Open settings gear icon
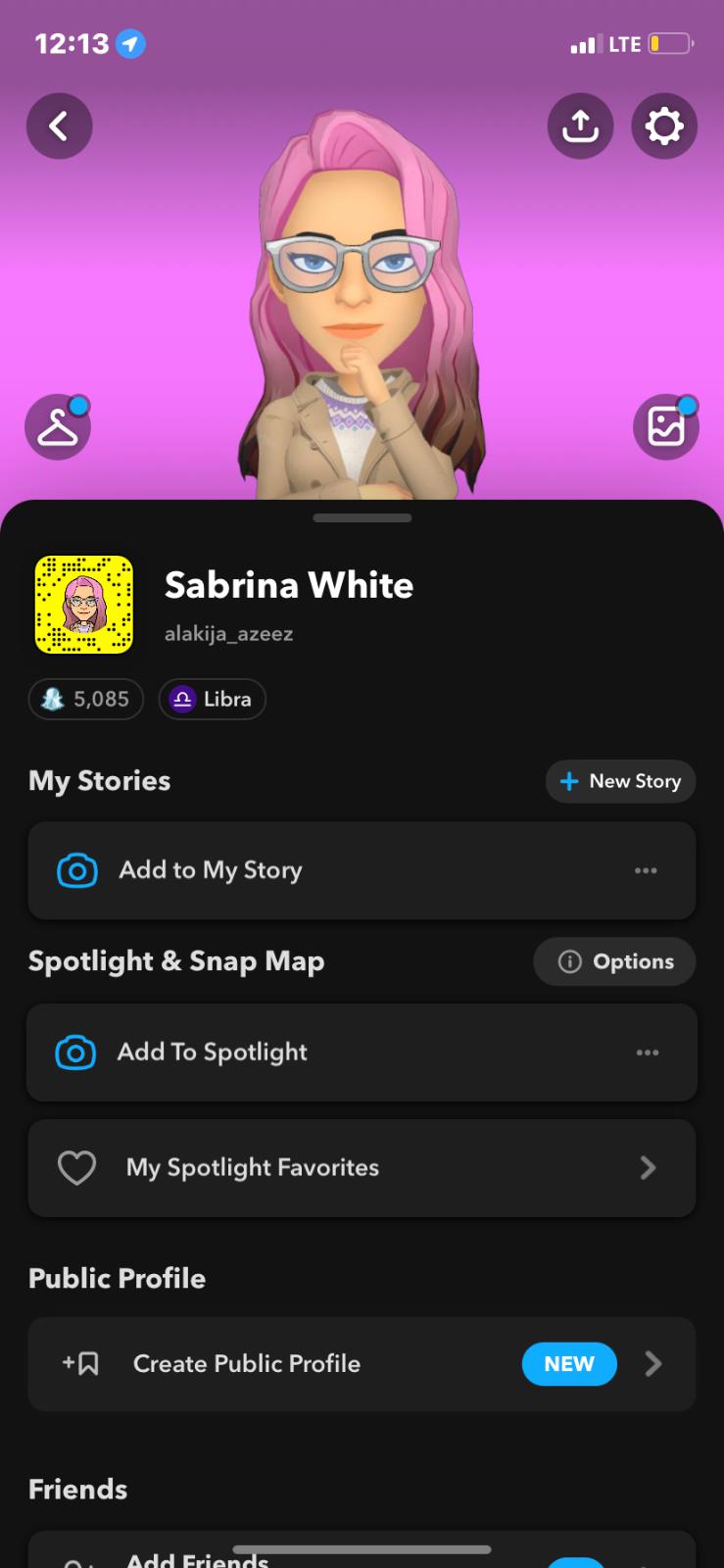 pos(664,125)
